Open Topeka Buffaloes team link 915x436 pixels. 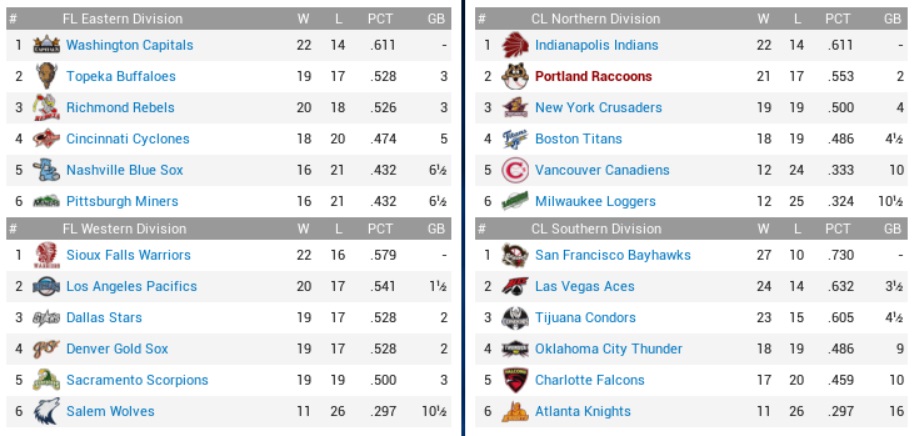pyautogui.click(x=120, y=76)
